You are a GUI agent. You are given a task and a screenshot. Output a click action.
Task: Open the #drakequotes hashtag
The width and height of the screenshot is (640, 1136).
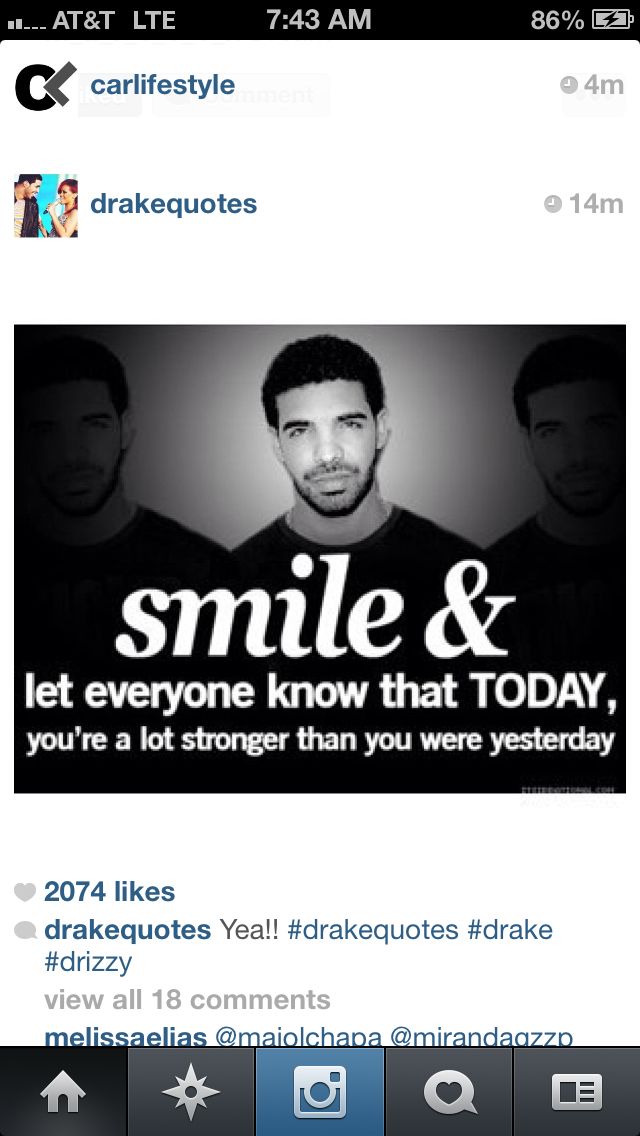click(x=372, y=930)
